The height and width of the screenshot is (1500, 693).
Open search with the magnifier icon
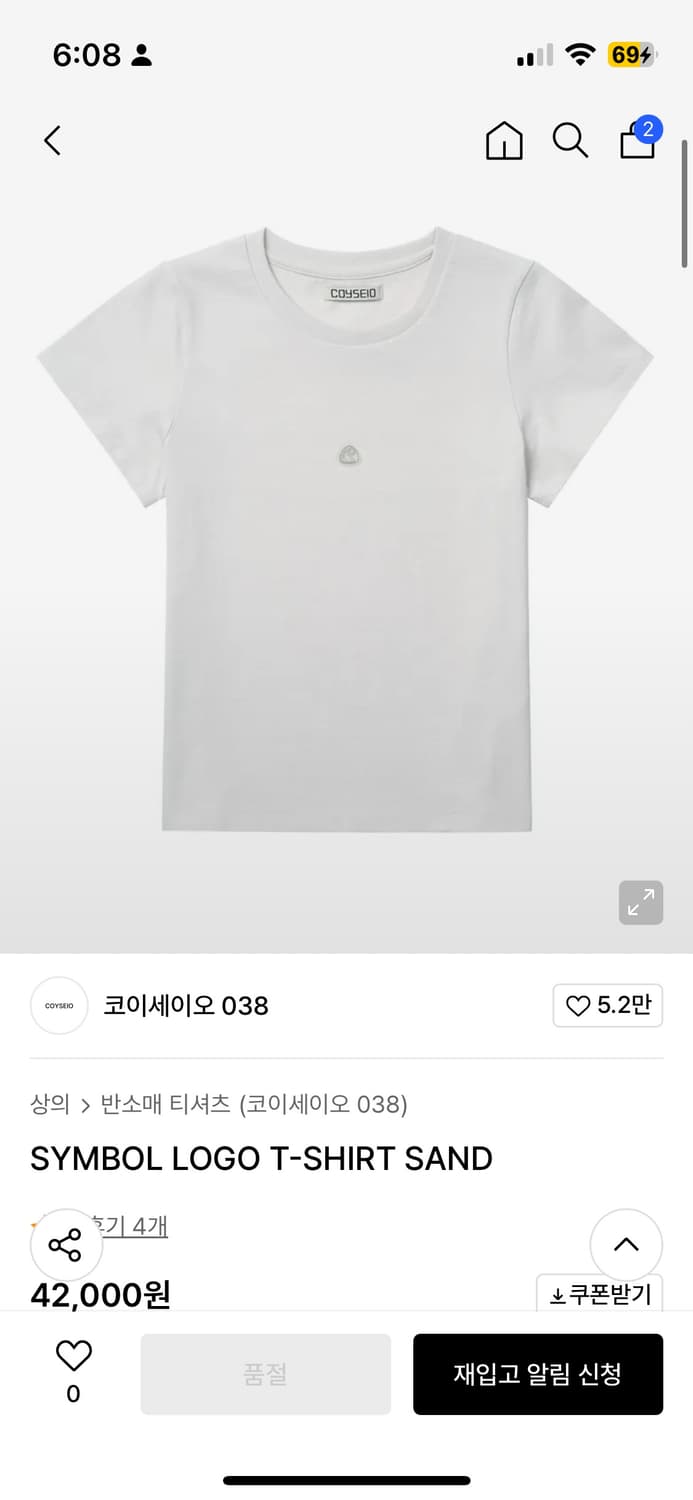[x=570, y=141]
